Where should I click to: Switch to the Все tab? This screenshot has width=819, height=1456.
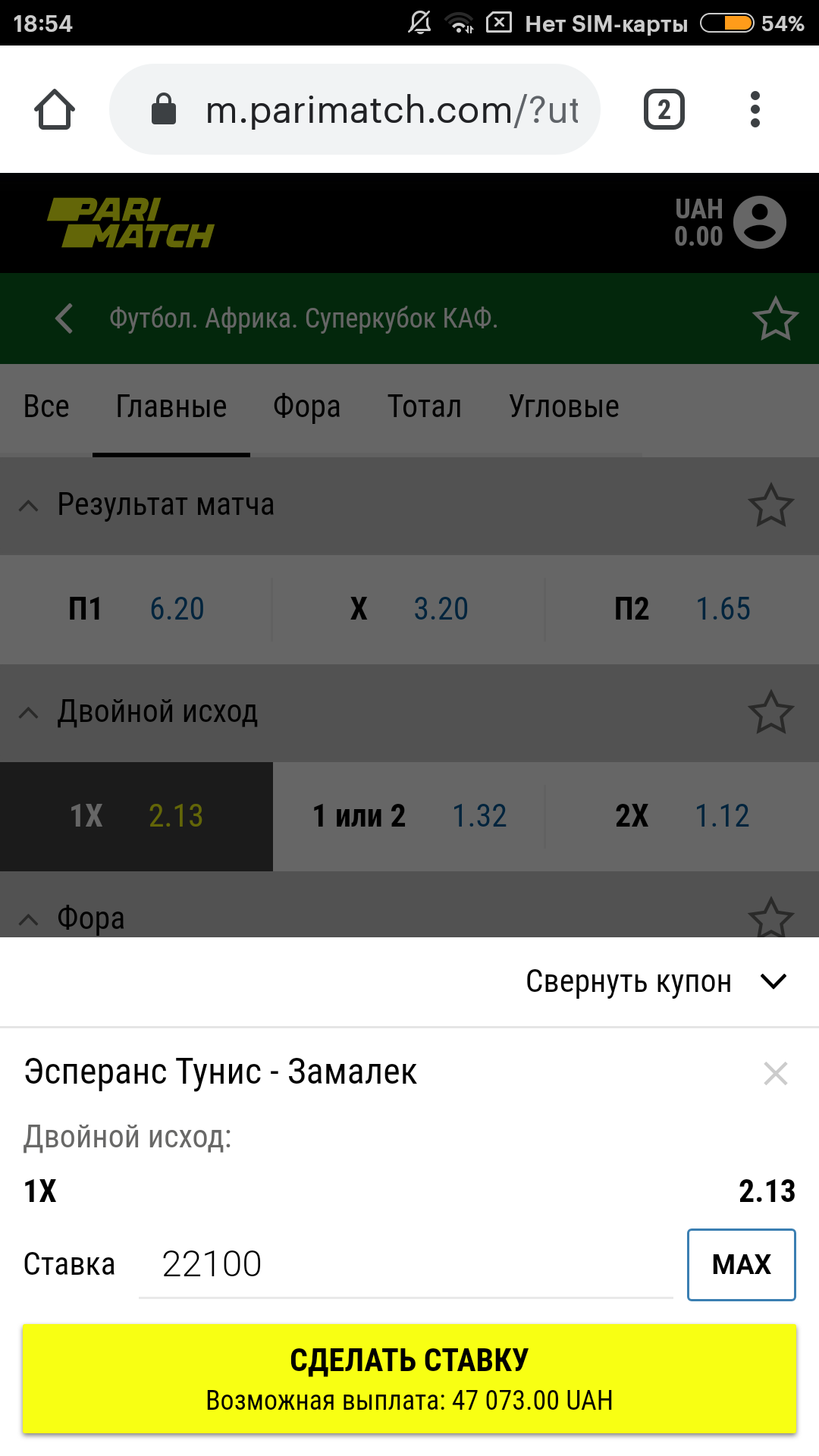[46, 407]
